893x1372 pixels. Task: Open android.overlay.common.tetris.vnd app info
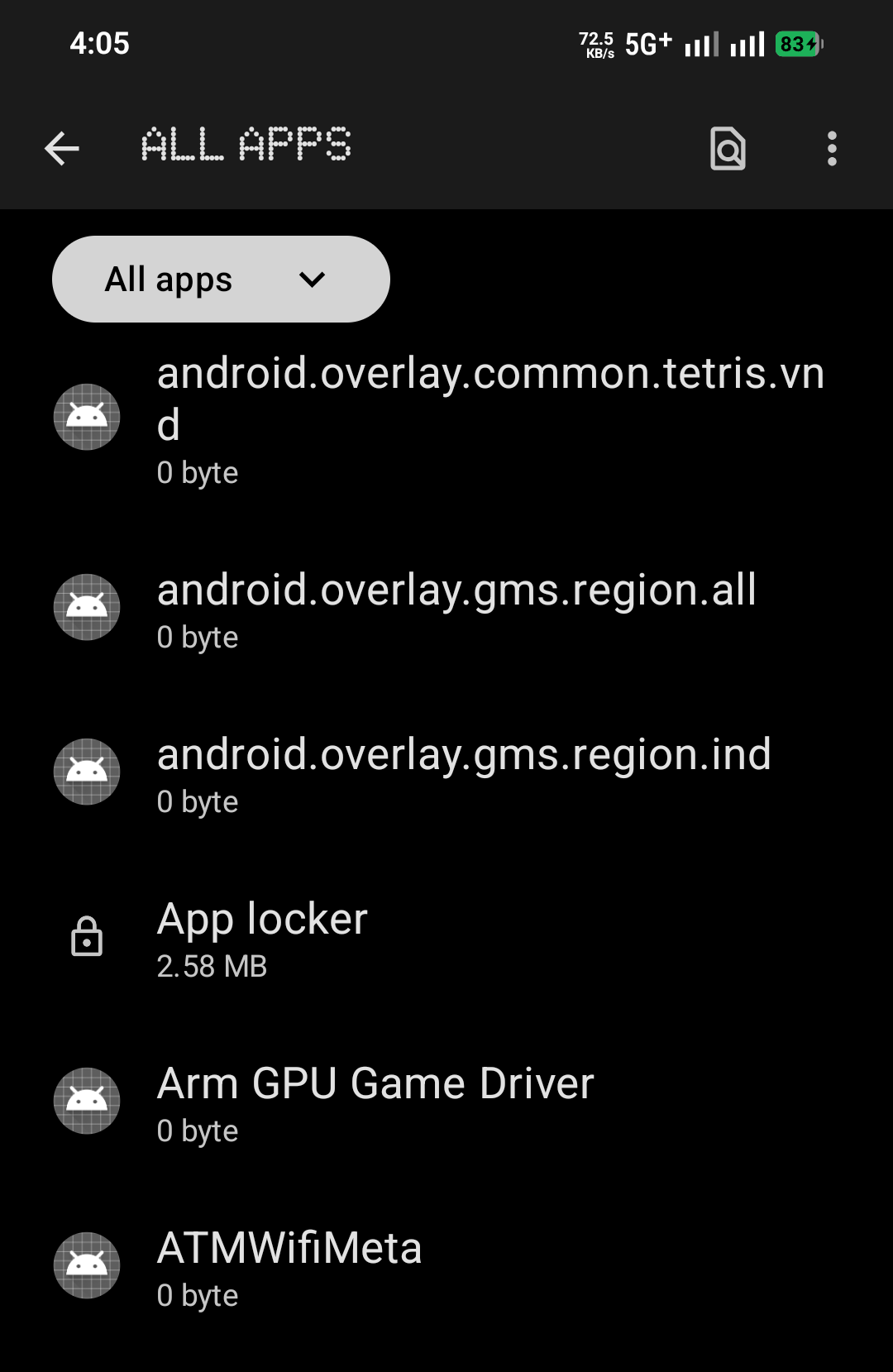[x=446, y=419]
